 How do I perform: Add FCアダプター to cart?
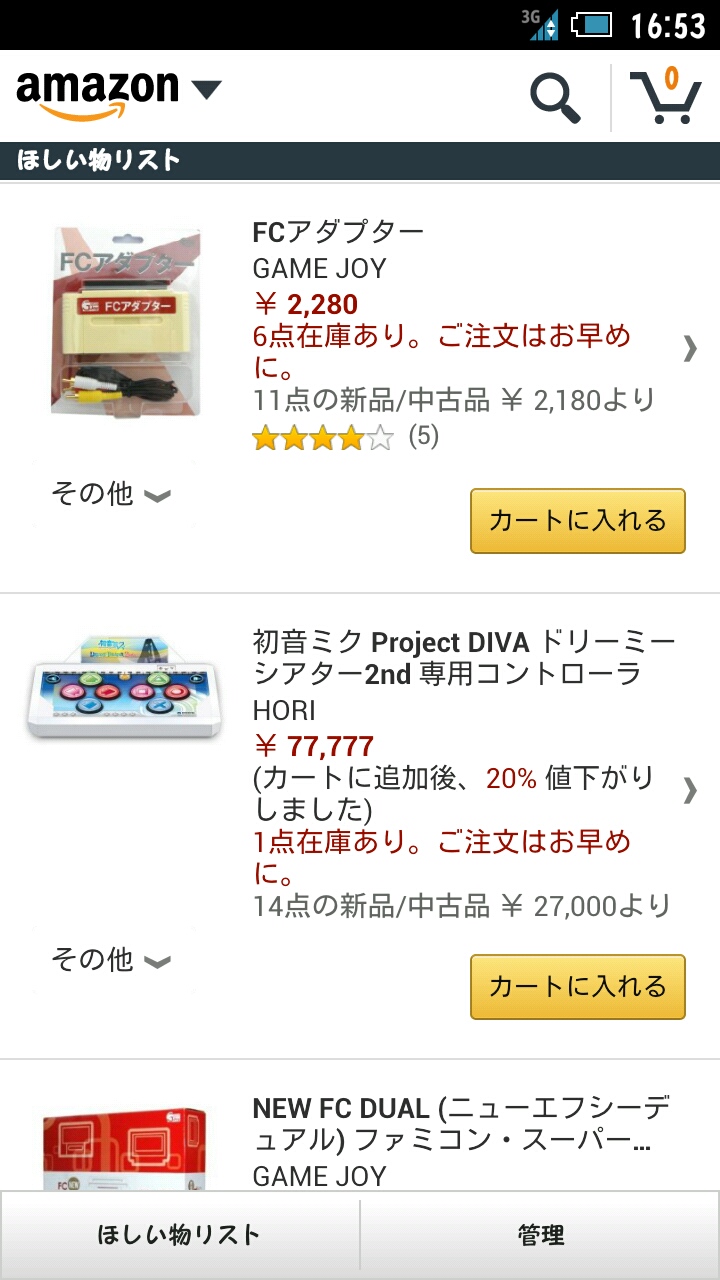coord(577,521)
